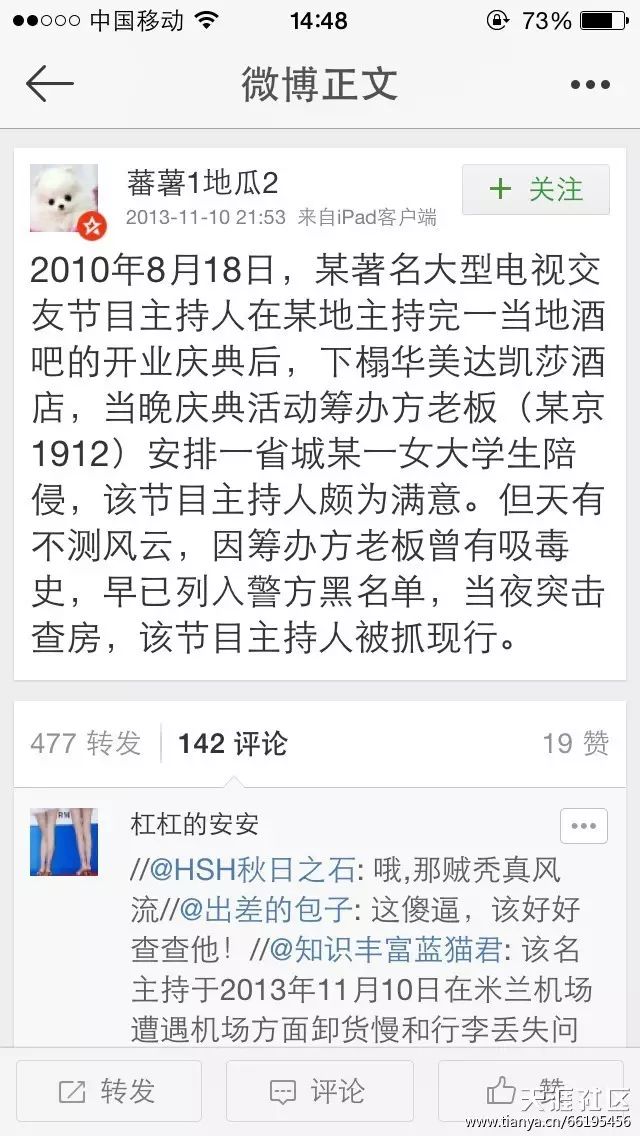View the 19 赞 likes list

[x=575, y=743]
